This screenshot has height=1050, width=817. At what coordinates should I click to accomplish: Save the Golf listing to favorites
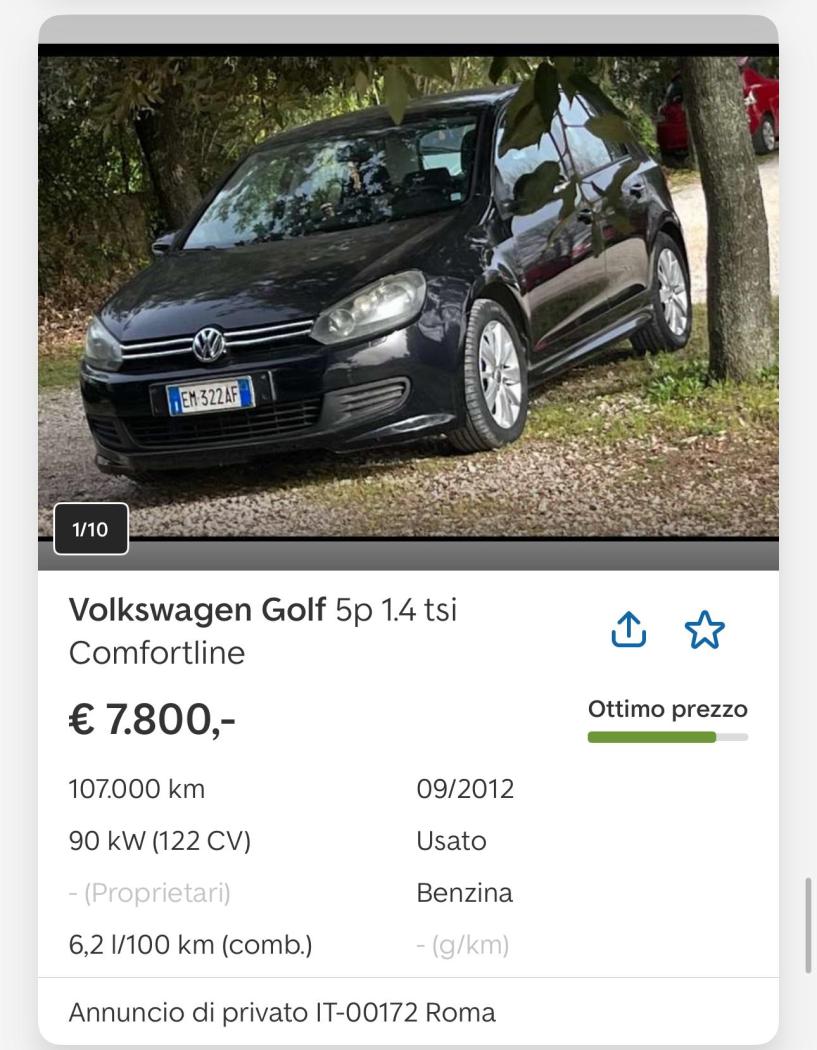pyautogui.click(x=704, y=630)
